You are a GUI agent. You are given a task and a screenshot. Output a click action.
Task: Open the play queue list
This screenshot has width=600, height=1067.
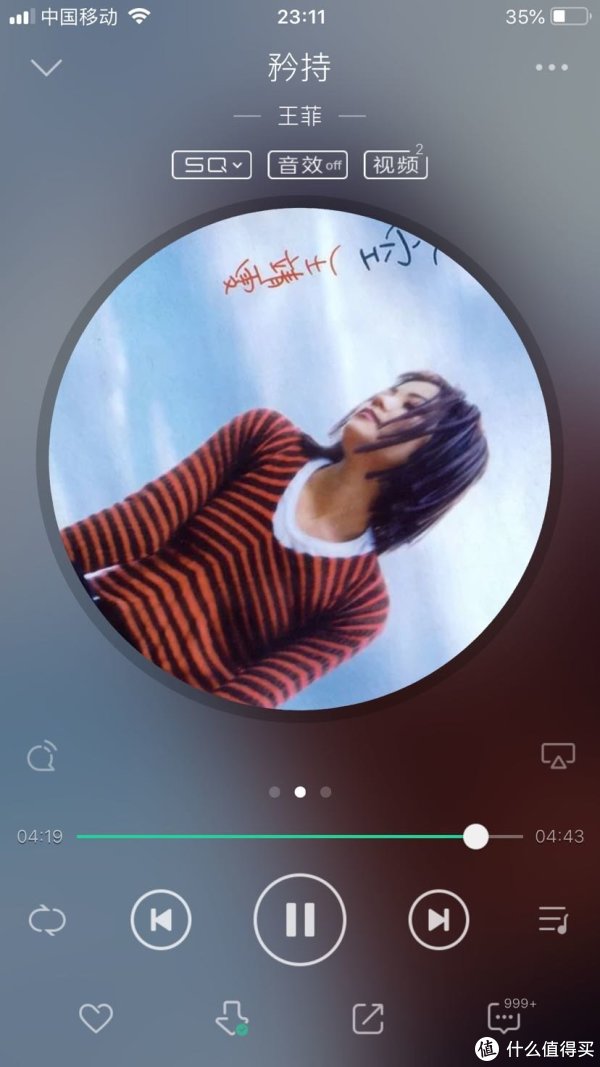pos(553,920)
